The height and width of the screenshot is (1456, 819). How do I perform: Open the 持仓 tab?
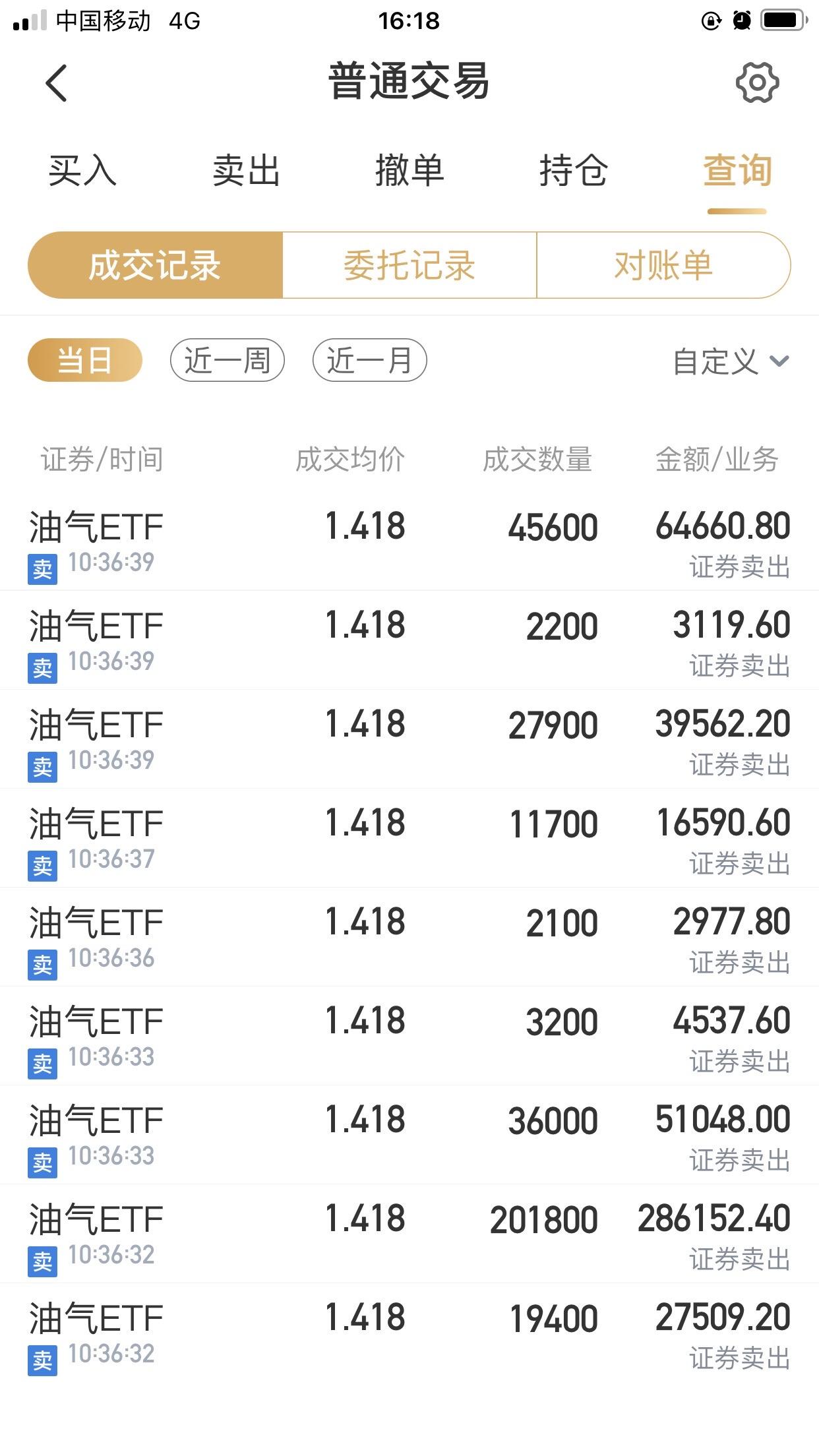pos(573,171)
